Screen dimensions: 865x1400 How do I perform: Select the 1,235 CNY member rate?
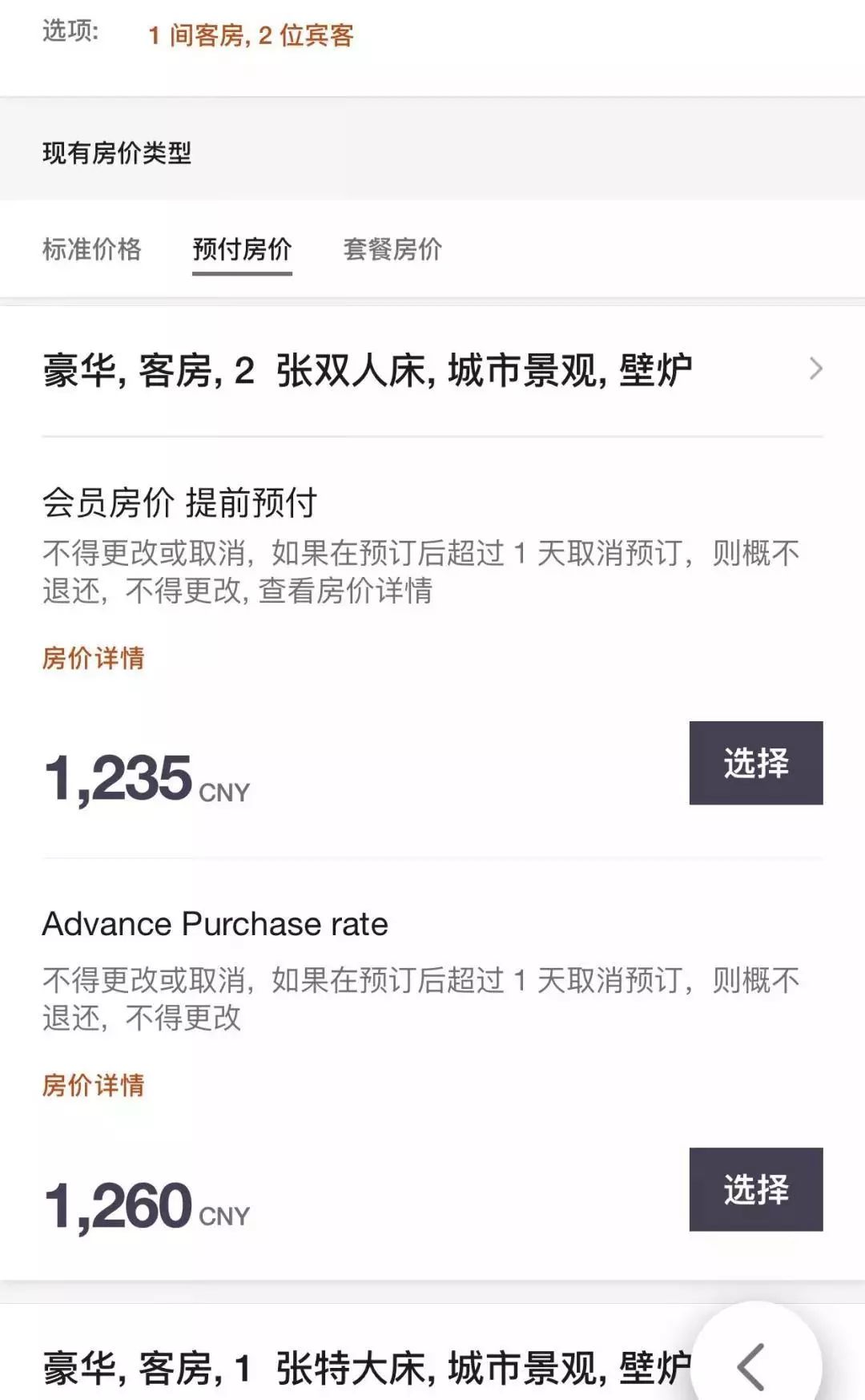756,763
